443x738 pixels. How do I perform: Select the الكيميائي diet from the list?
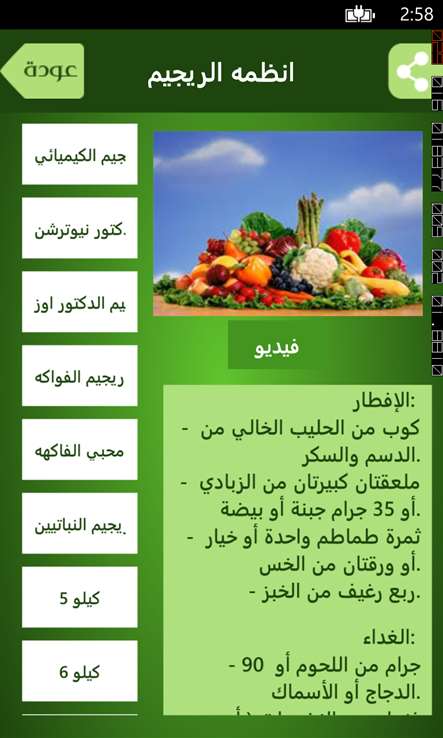tap(80, 154)
